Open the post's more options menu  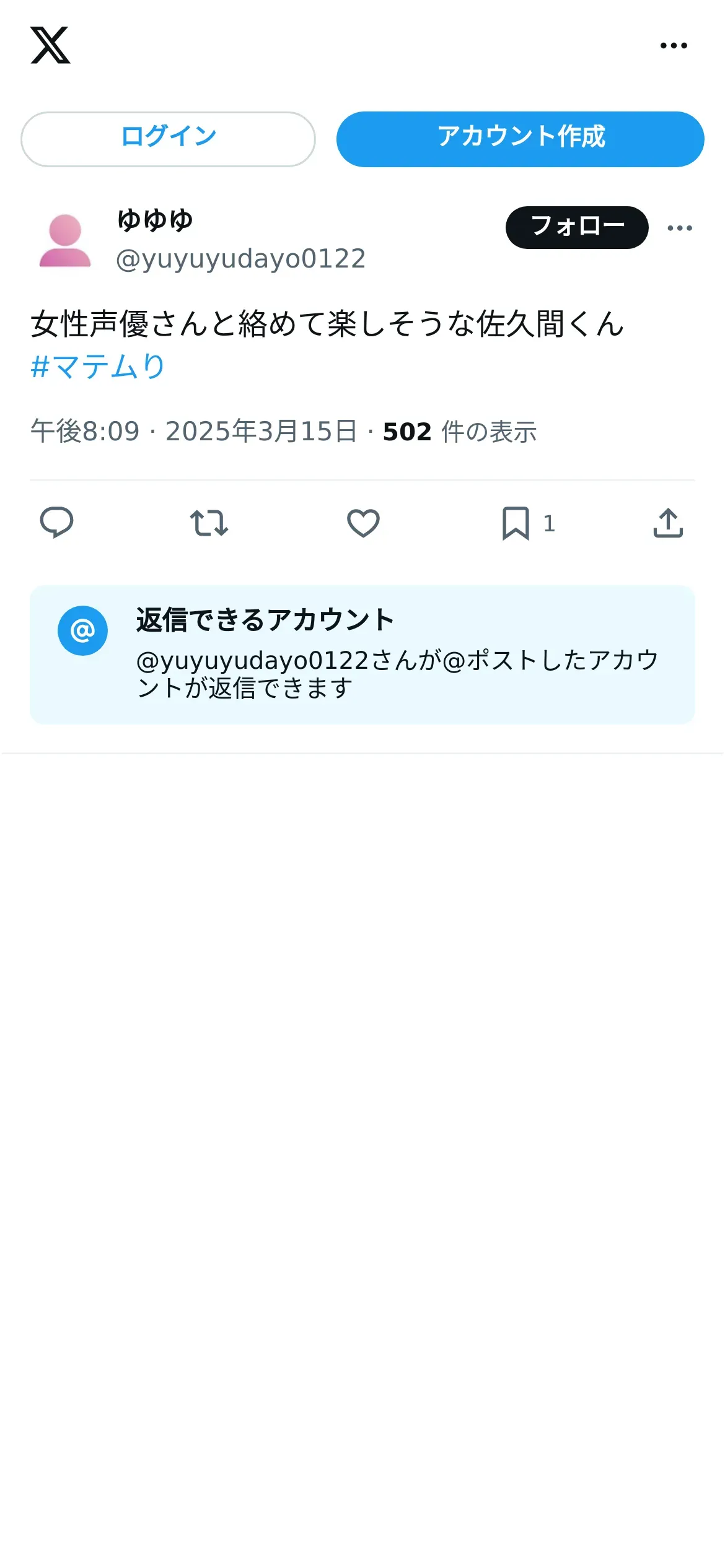point(680,228)
